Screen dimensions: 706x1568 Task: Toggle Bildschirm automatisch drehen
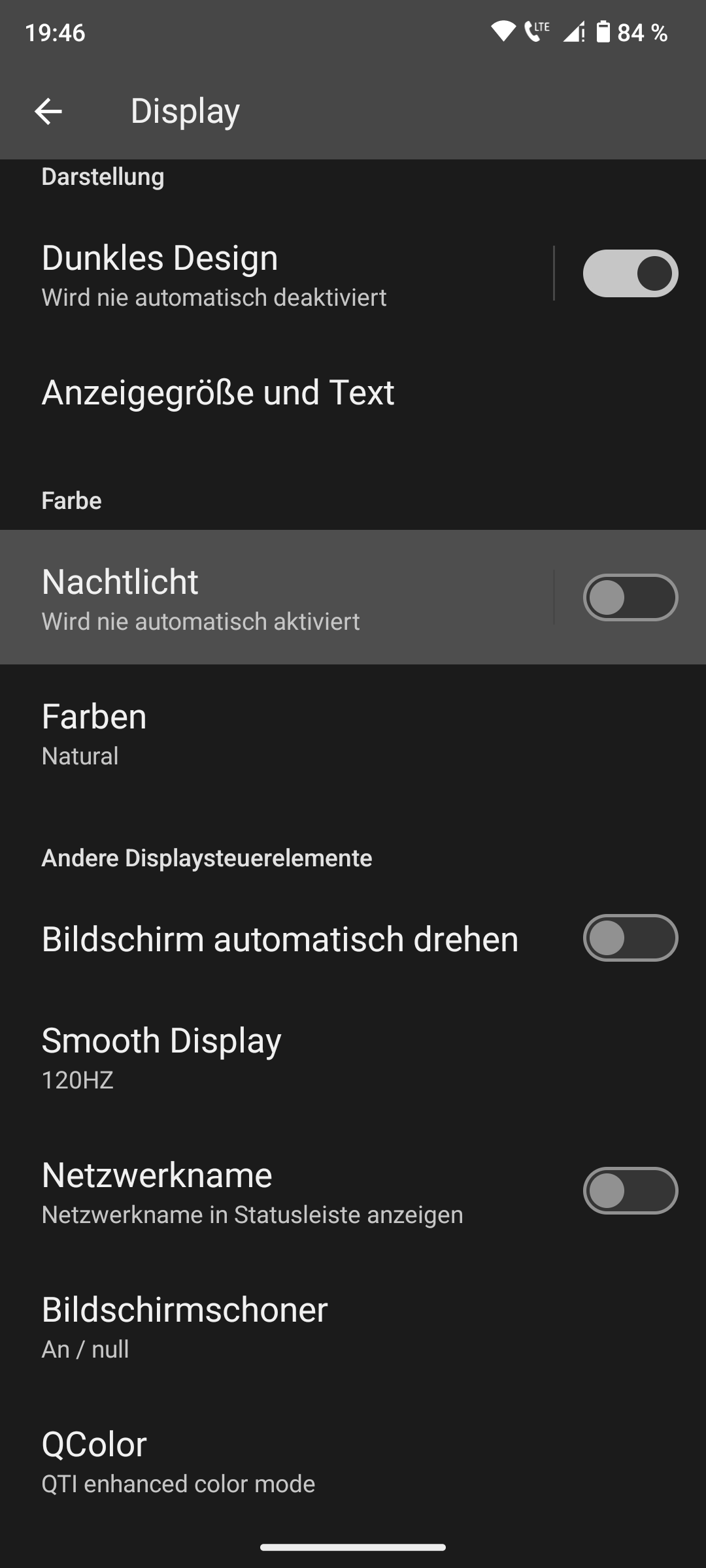coord(630,938)
